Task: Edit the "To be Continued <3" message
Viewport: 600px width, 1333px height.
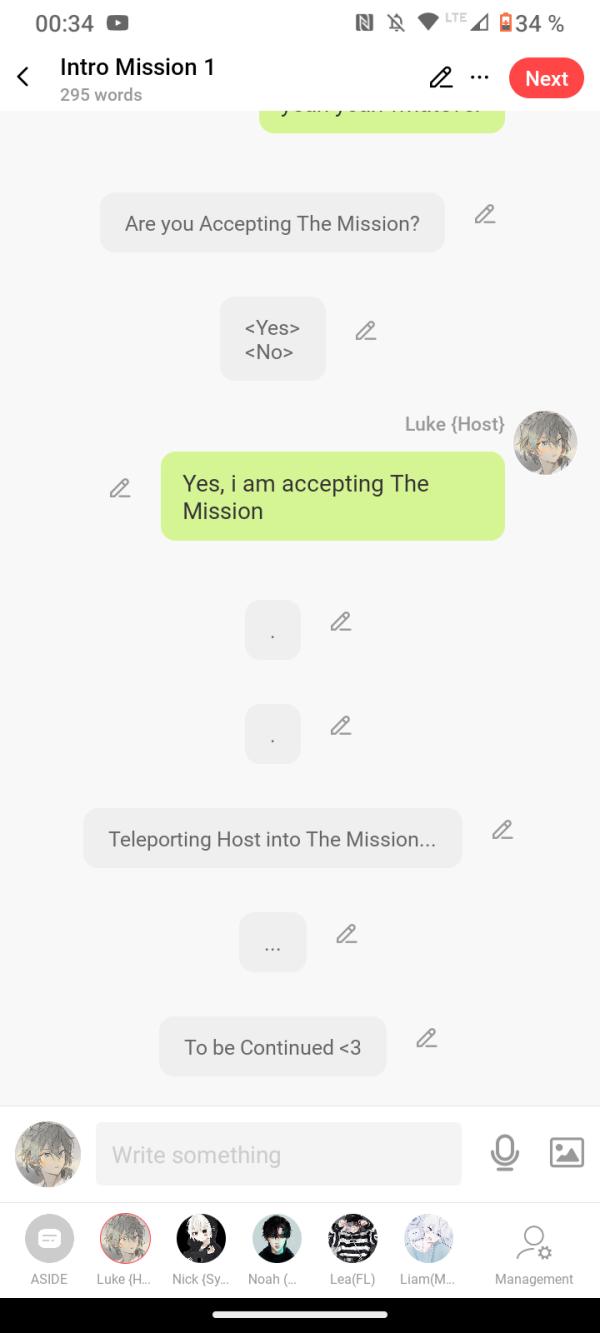Action: (x=427, y=1038)
